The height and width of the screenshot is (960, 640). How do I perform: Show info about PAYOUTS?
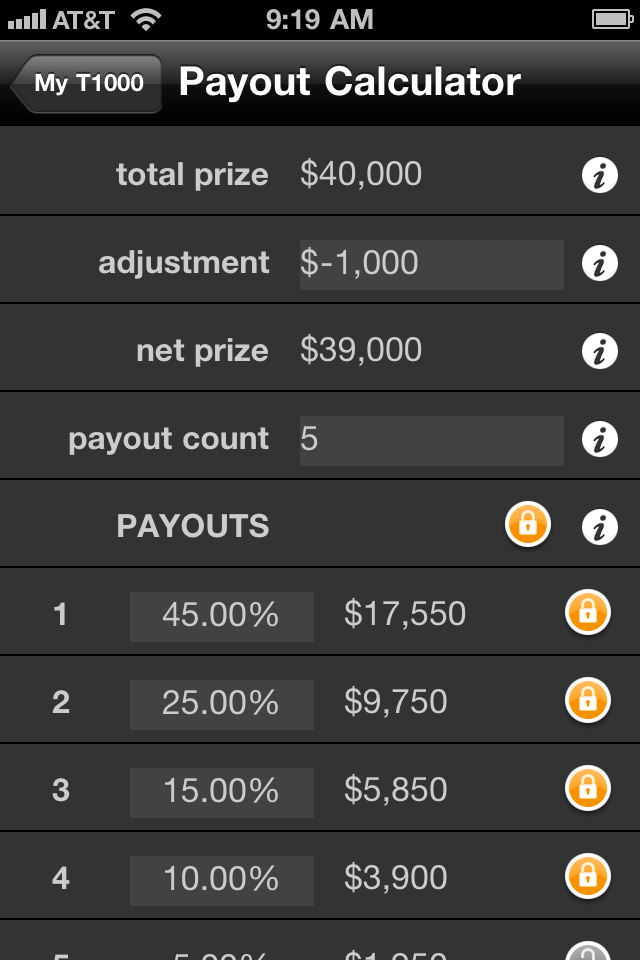pos(599,526)
